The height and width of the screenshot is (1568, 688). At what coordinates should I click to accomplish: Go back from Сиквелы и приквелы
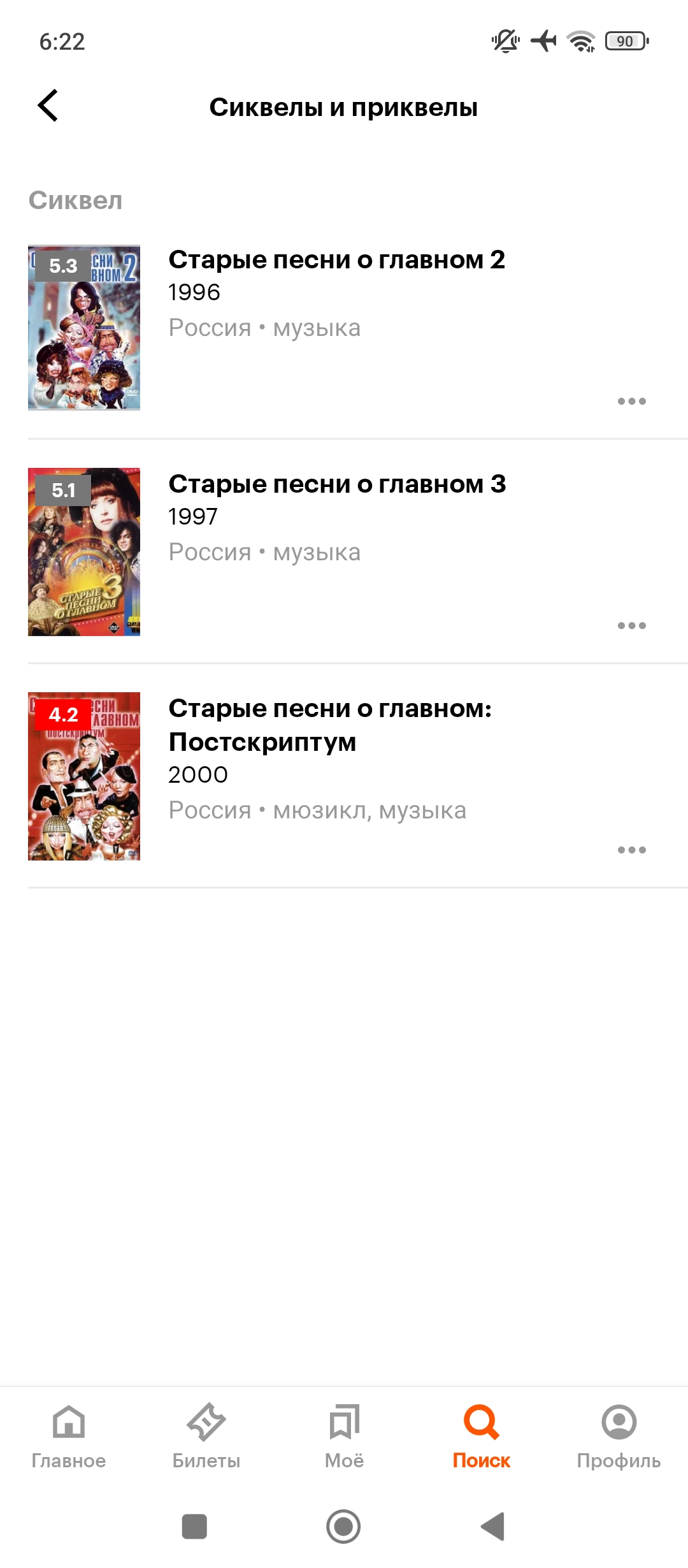click(x=48, y=106)
